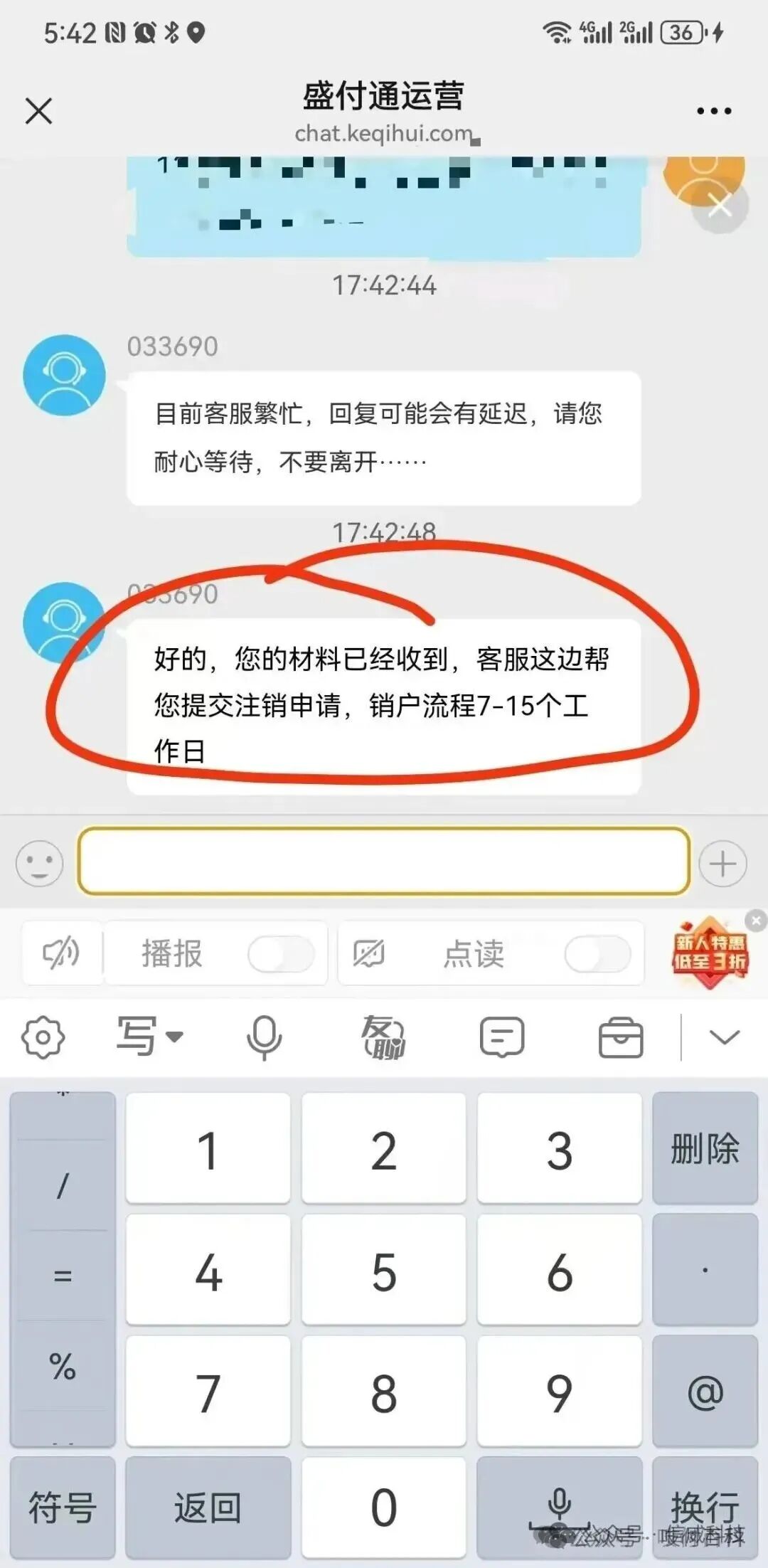Open the emoji smiley icon beside the input box
The image size is (768, 1568).
click(41, 863)
